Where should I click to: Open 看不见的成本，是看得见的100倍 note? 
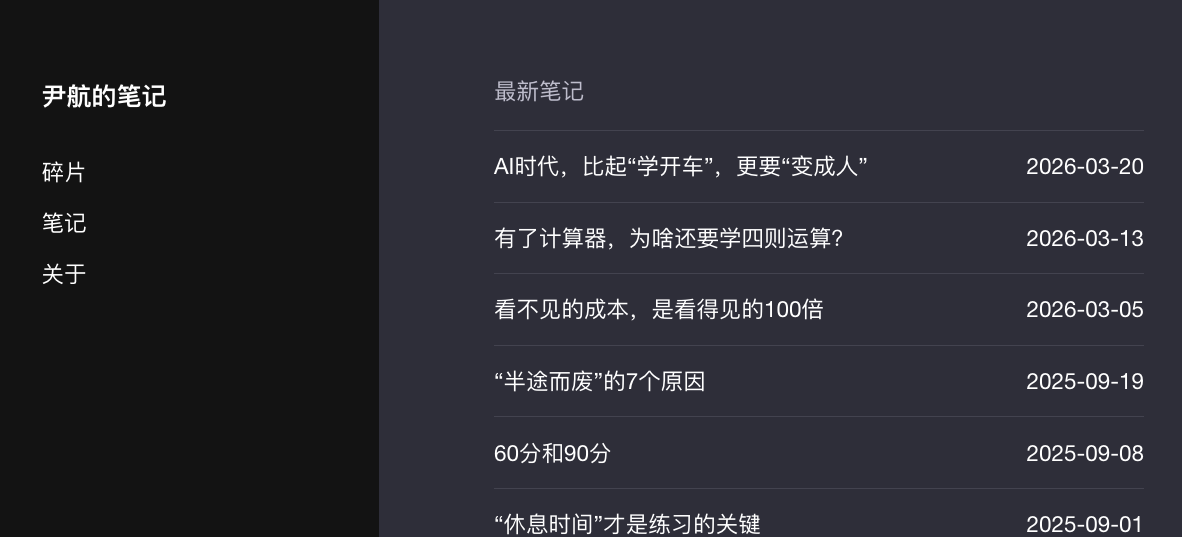(658, 310)
